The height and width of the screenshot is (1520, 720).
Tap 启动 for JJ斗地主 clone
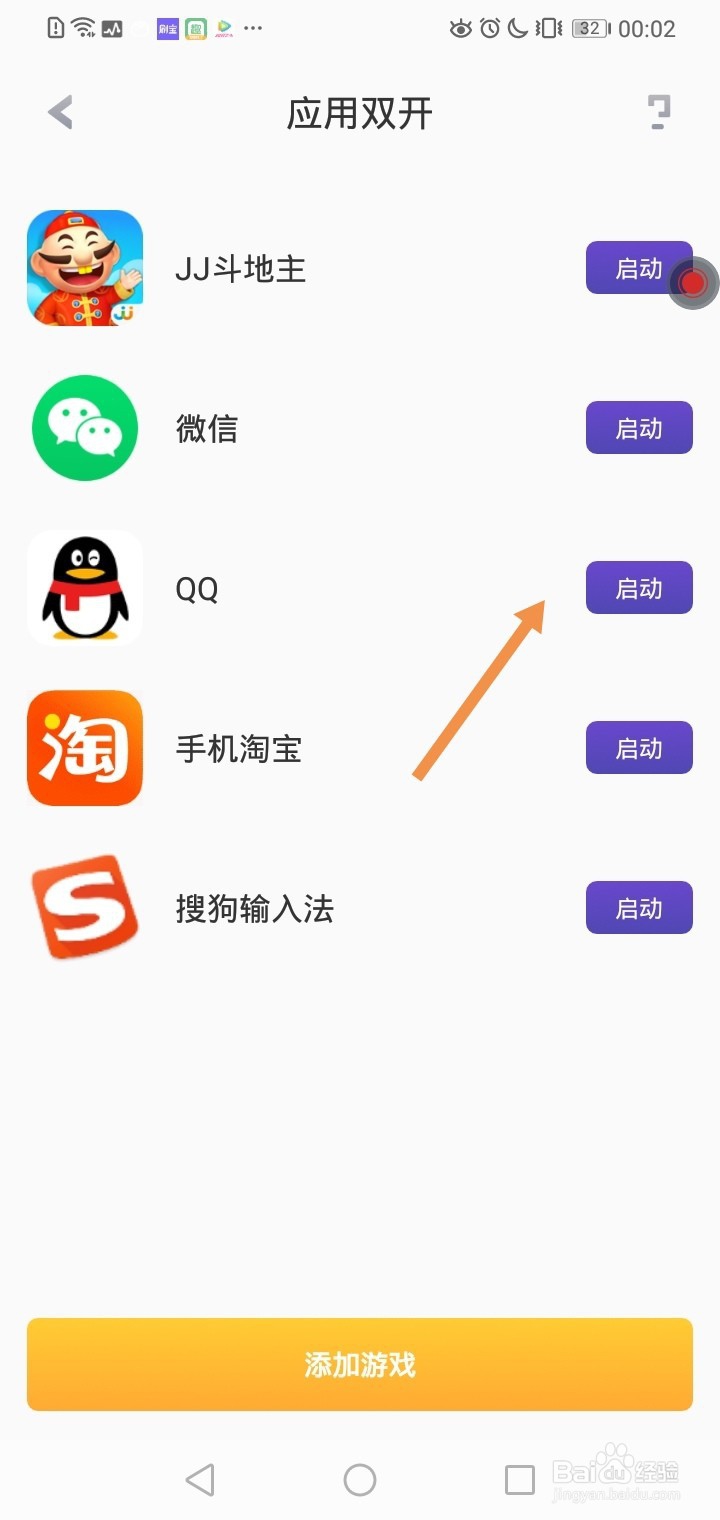(x=638, y=267)
